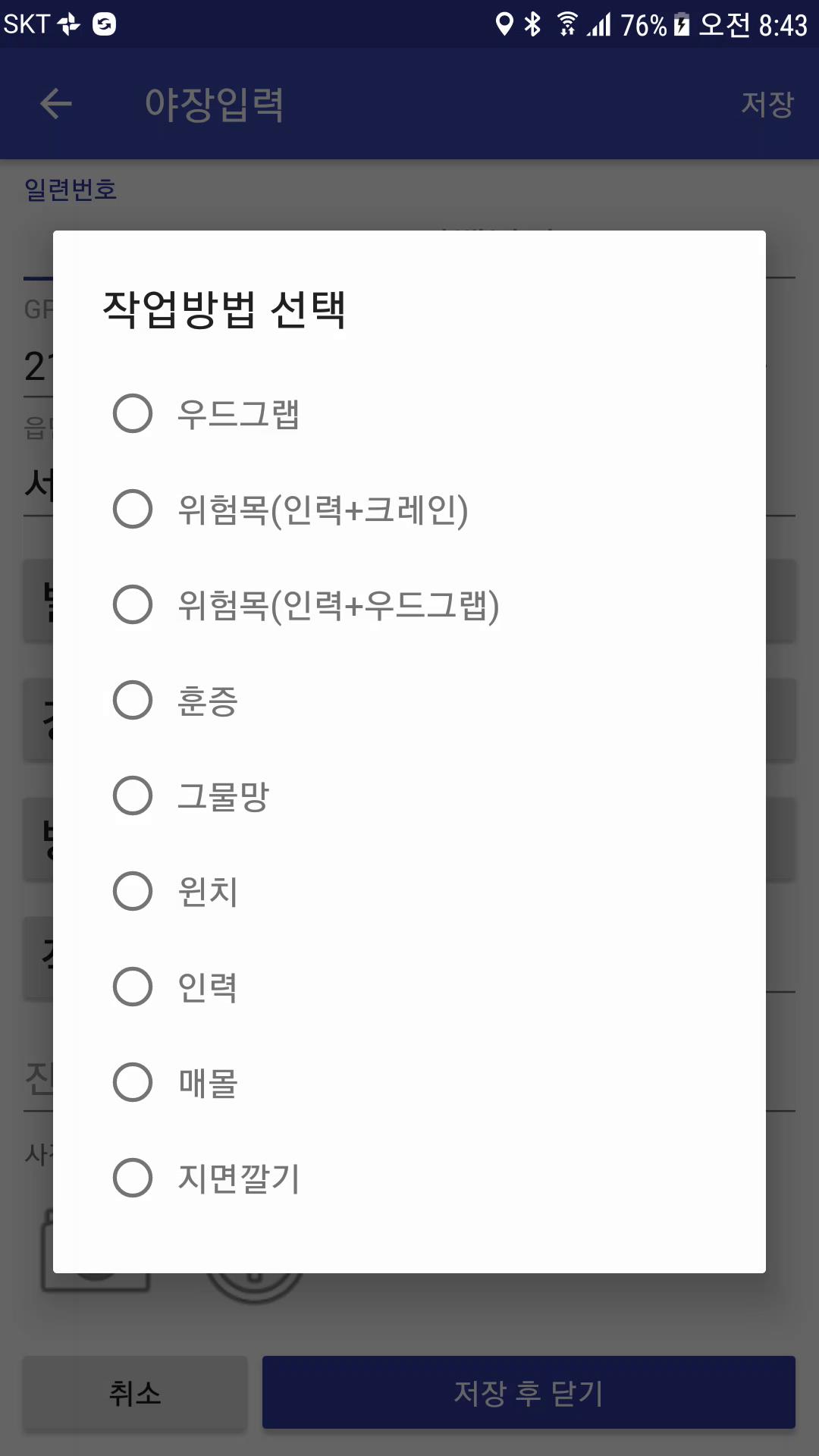Select 윈치 as the work method
This screenshot has height=1456, width=819.
(409, 891)
